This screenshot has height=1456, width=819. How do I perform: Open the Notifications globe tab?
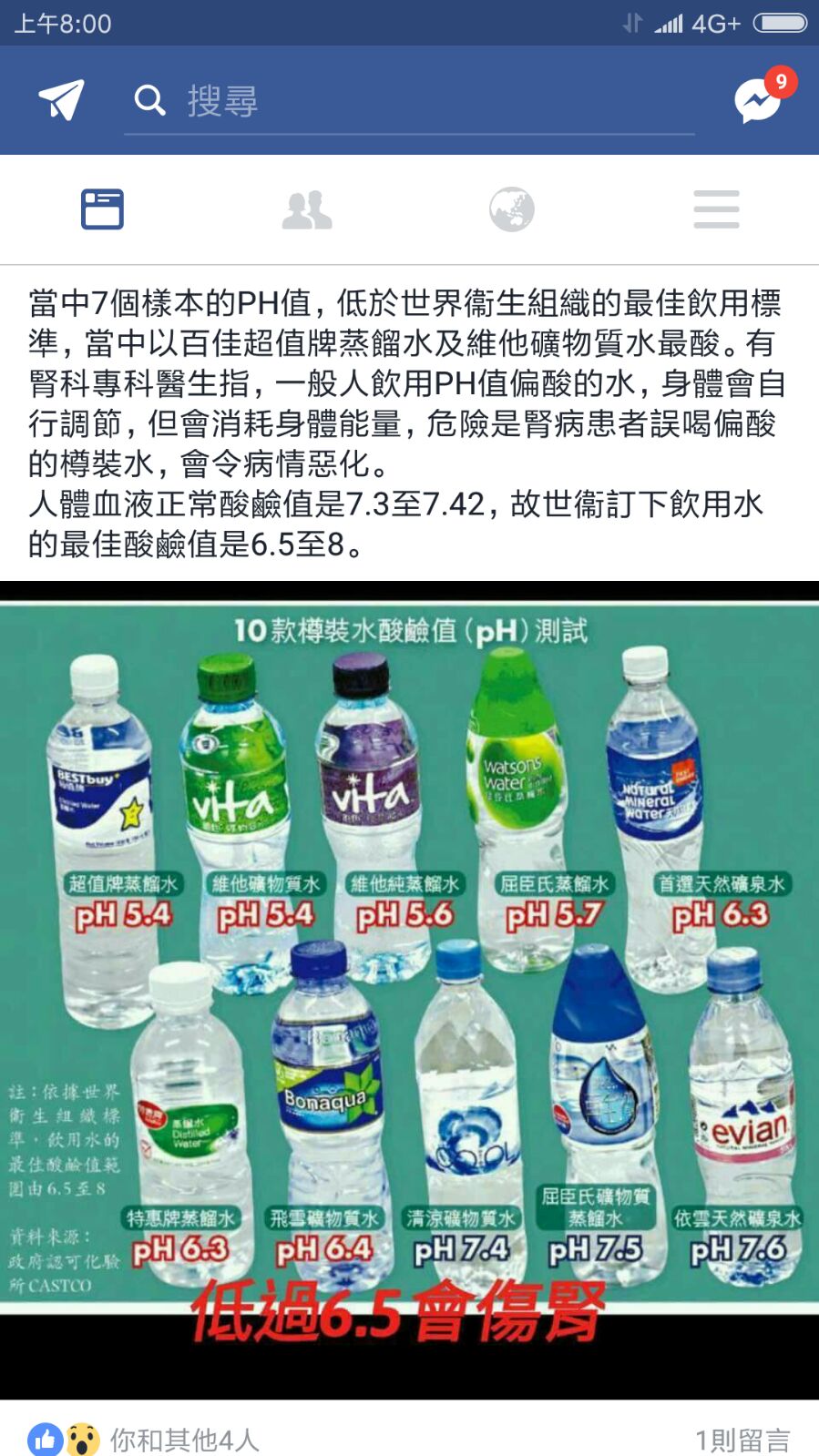pyautogui.click(x=512, y=209)
